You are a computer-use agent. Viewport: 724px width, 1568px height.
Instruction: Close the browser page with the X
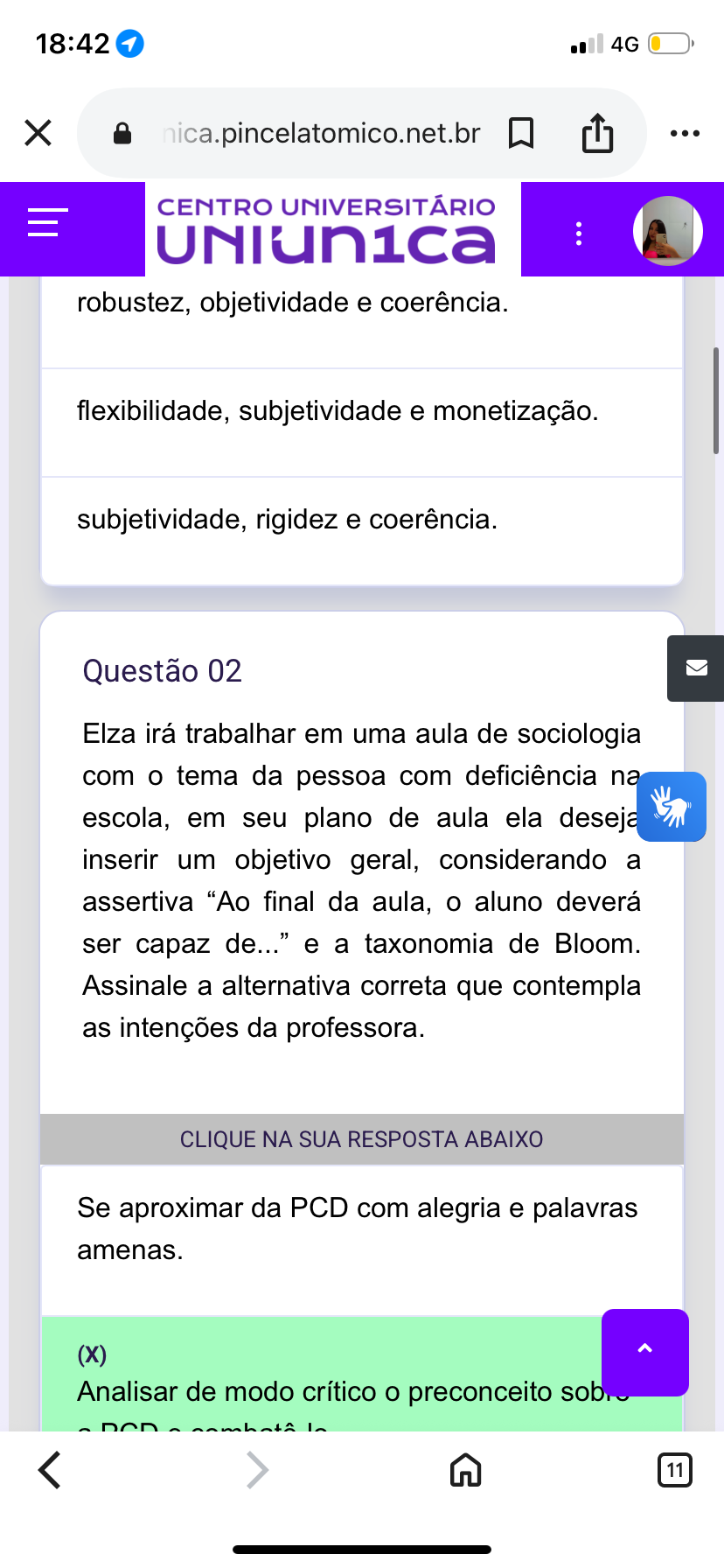tap(38, 133)
